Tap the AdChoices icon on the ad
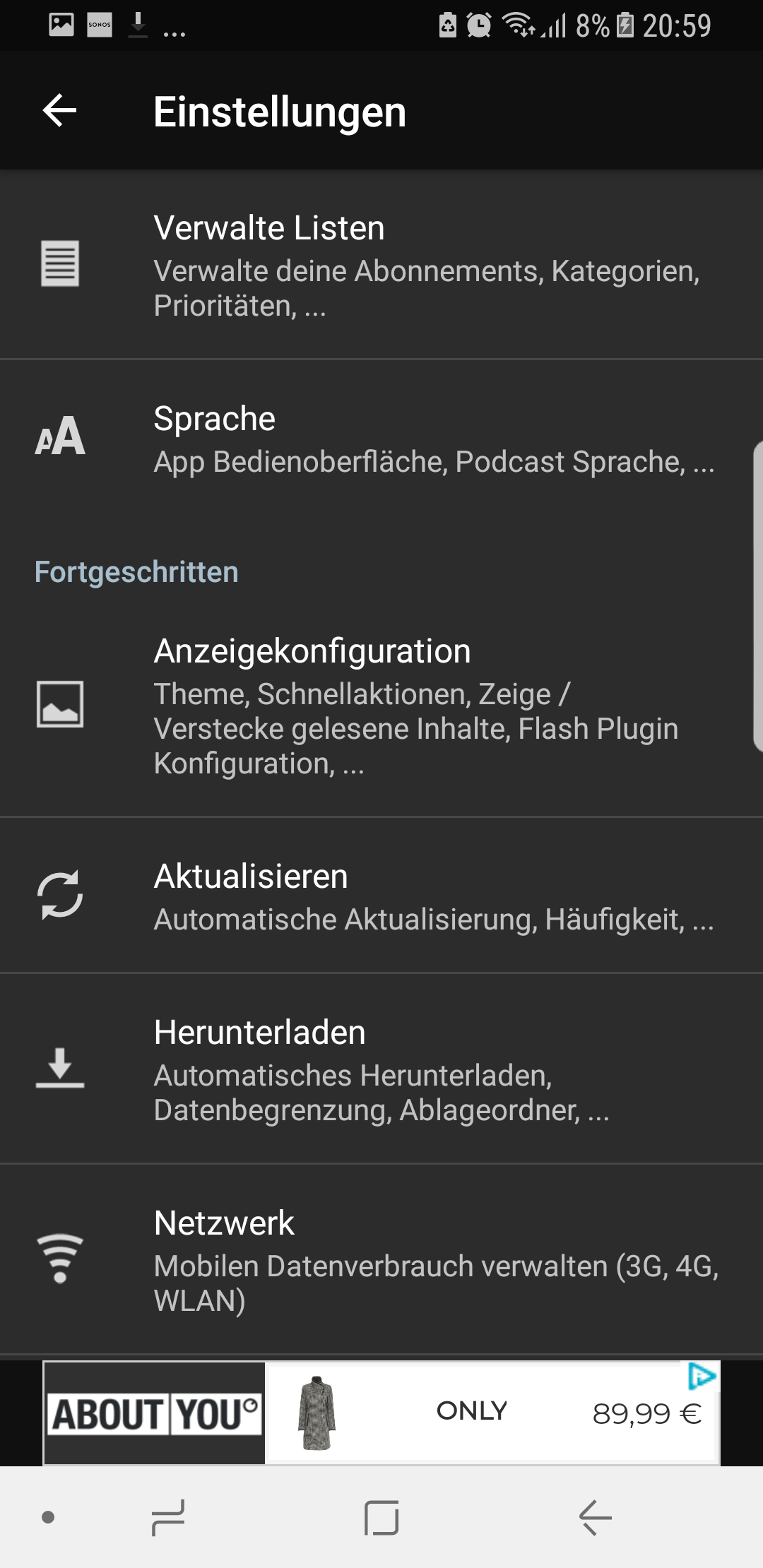 click(702, 1376)
